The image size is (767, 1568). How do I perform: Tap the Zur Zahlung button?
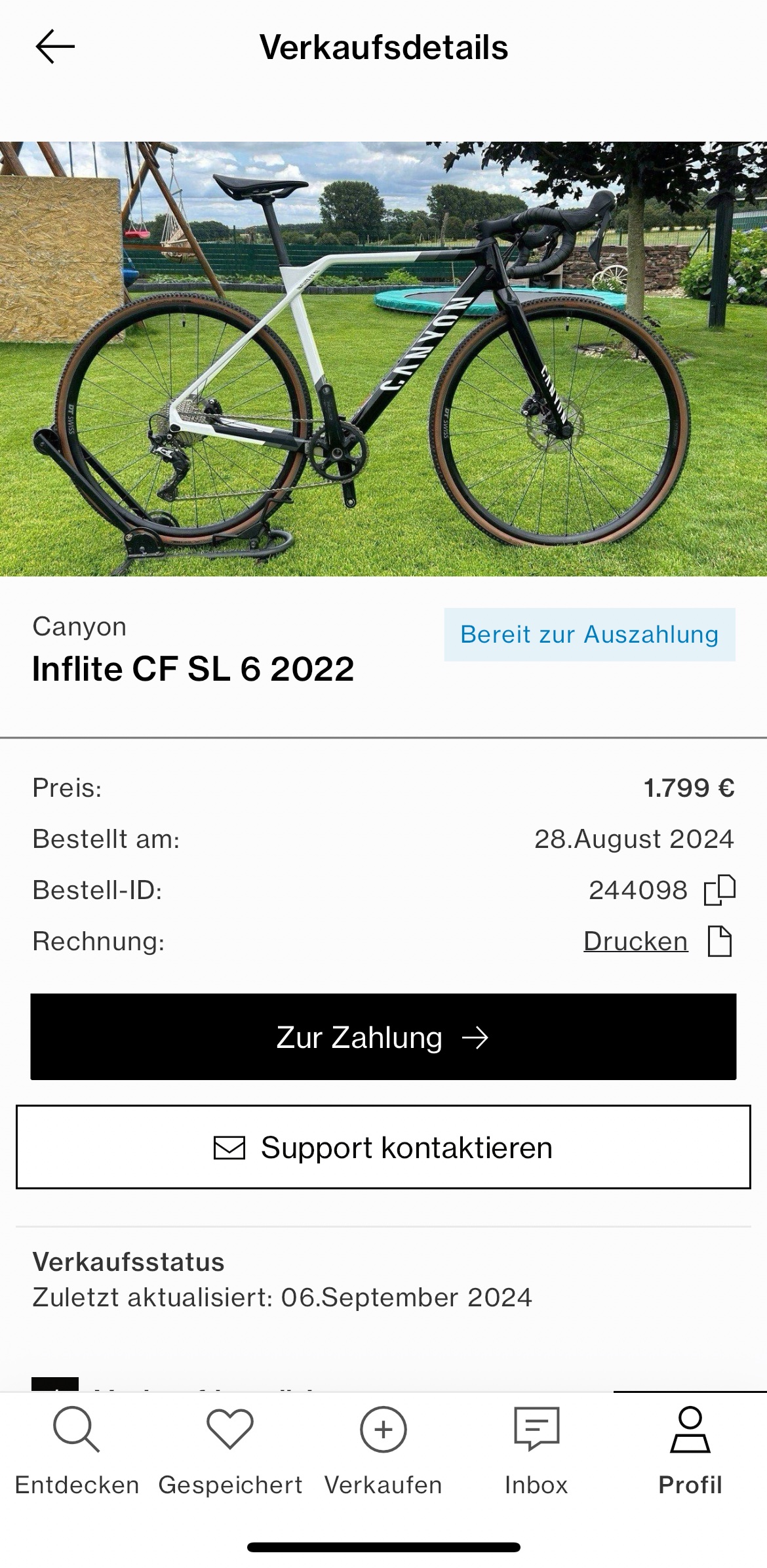(x=383, y=1037)
